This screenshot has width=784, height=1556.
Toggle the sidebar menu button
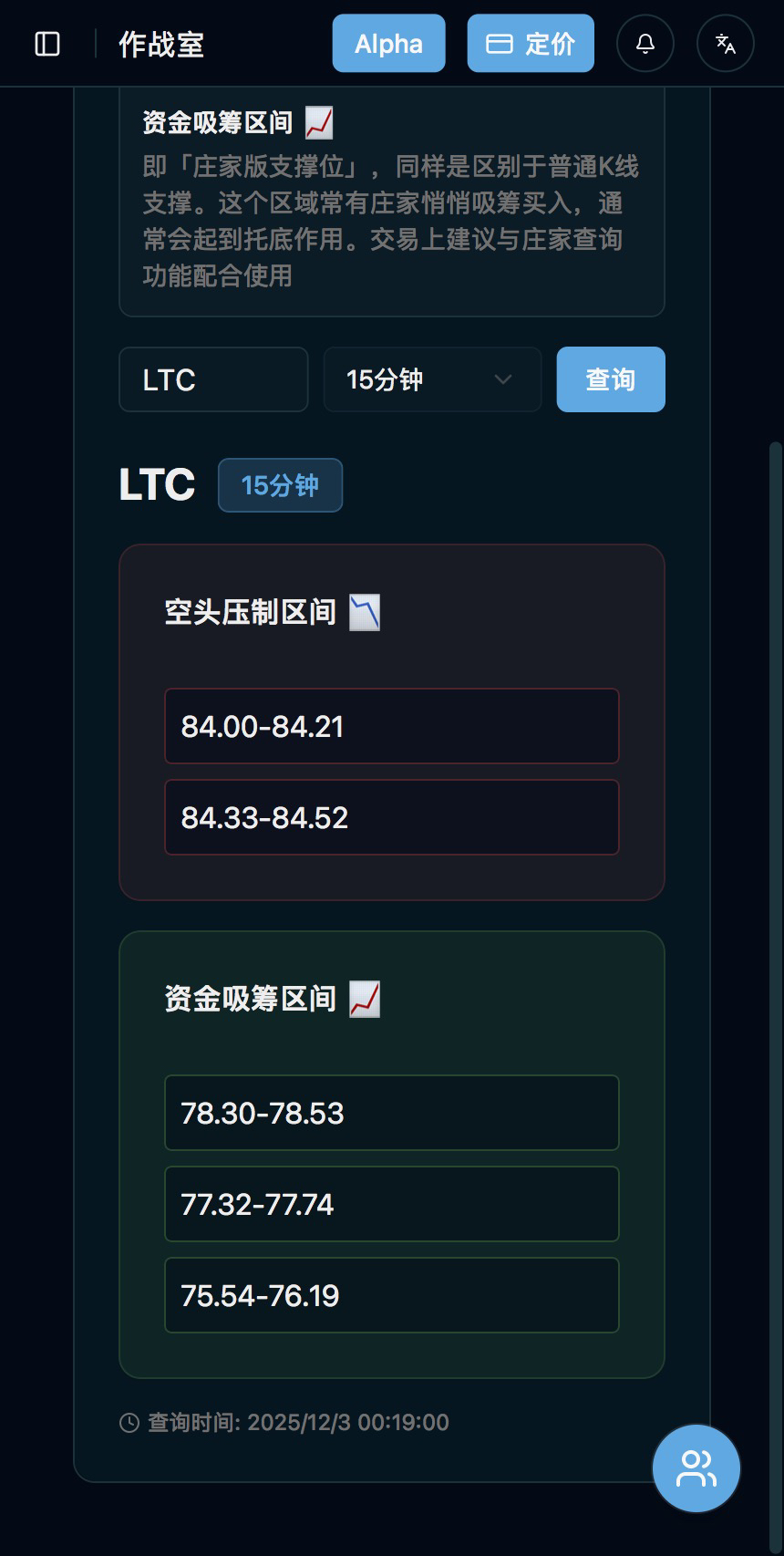click(x=47, y=44)
